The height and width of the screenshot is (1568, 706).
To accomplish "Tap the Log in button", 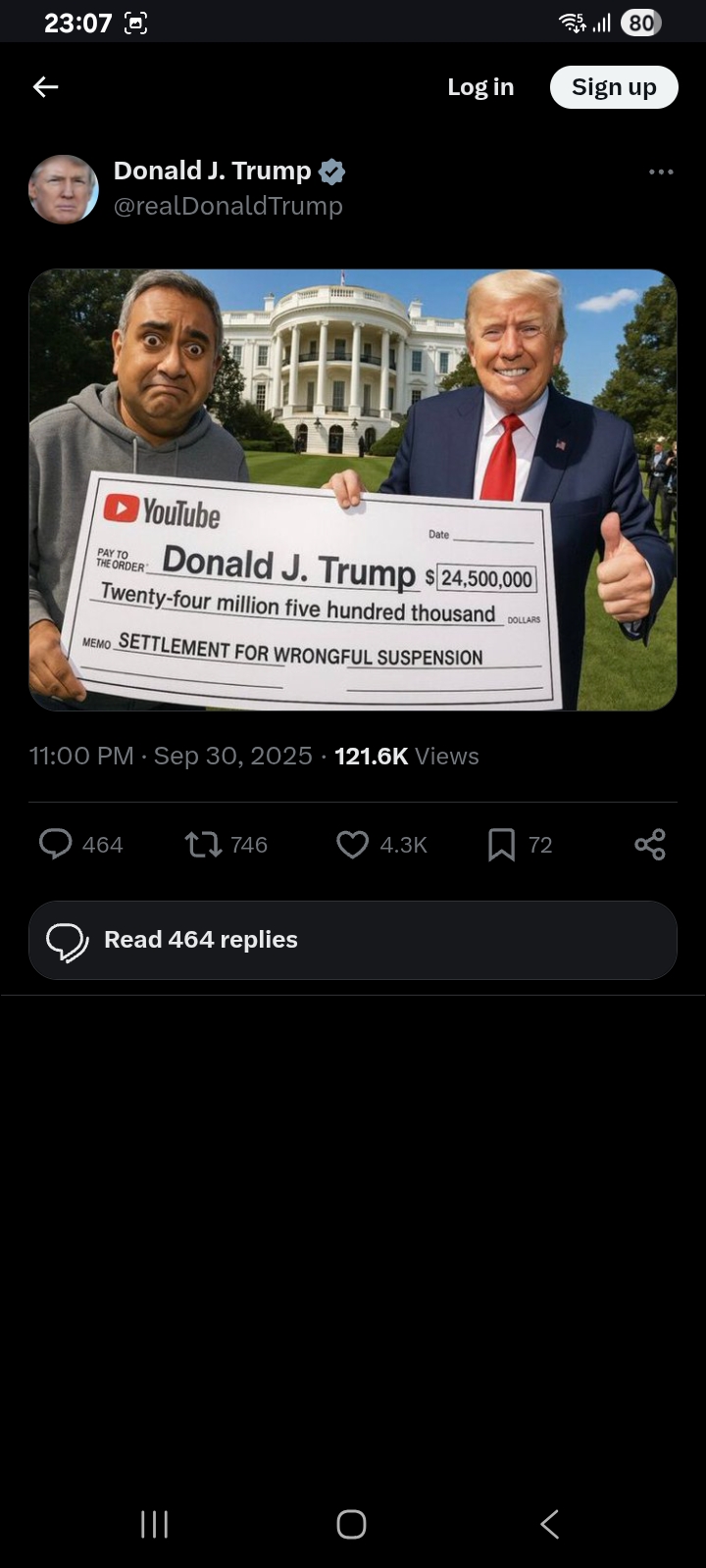I will tap(480, 87).
